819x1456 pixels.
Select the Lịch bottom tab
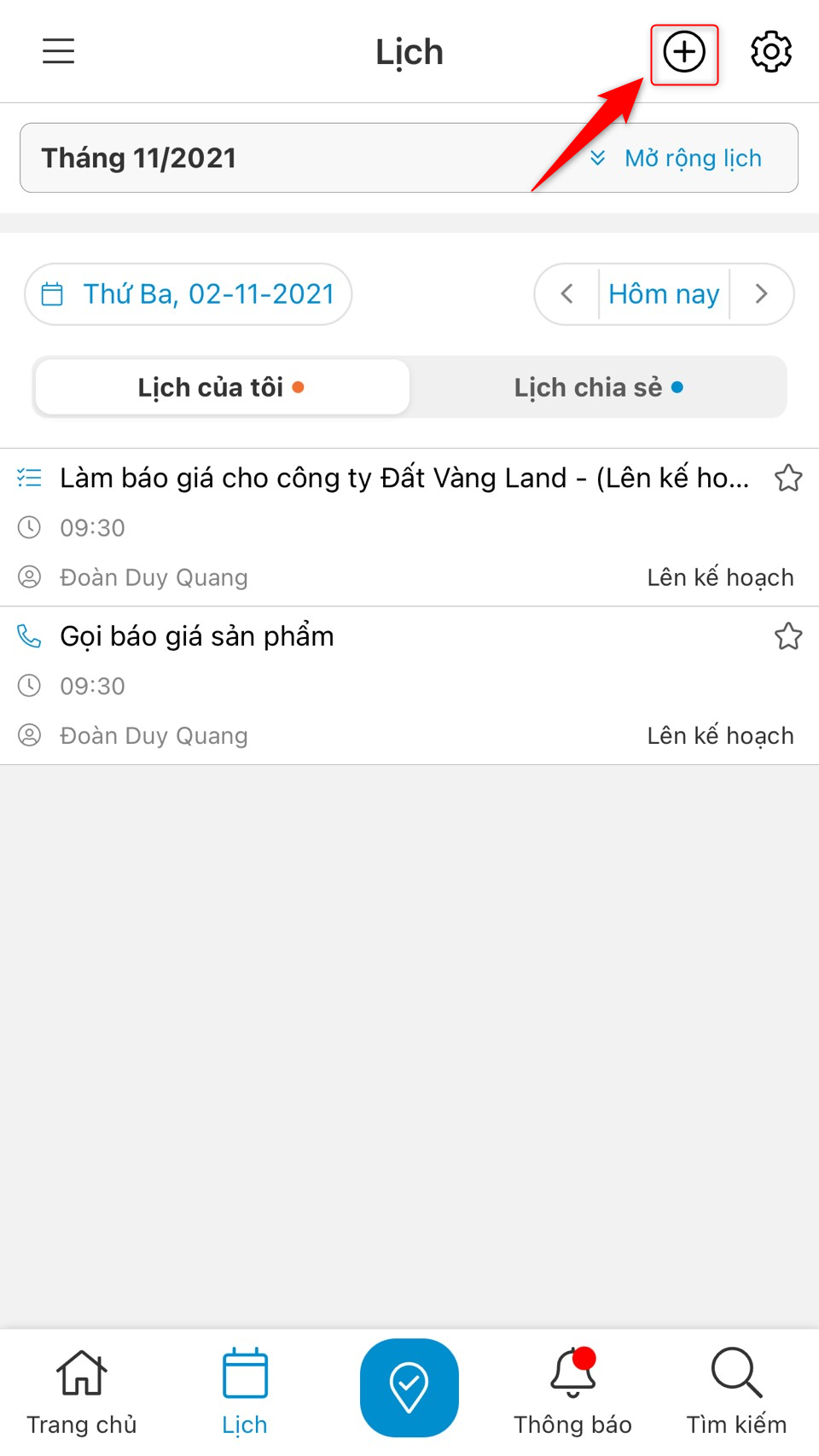pos(245,1390)
